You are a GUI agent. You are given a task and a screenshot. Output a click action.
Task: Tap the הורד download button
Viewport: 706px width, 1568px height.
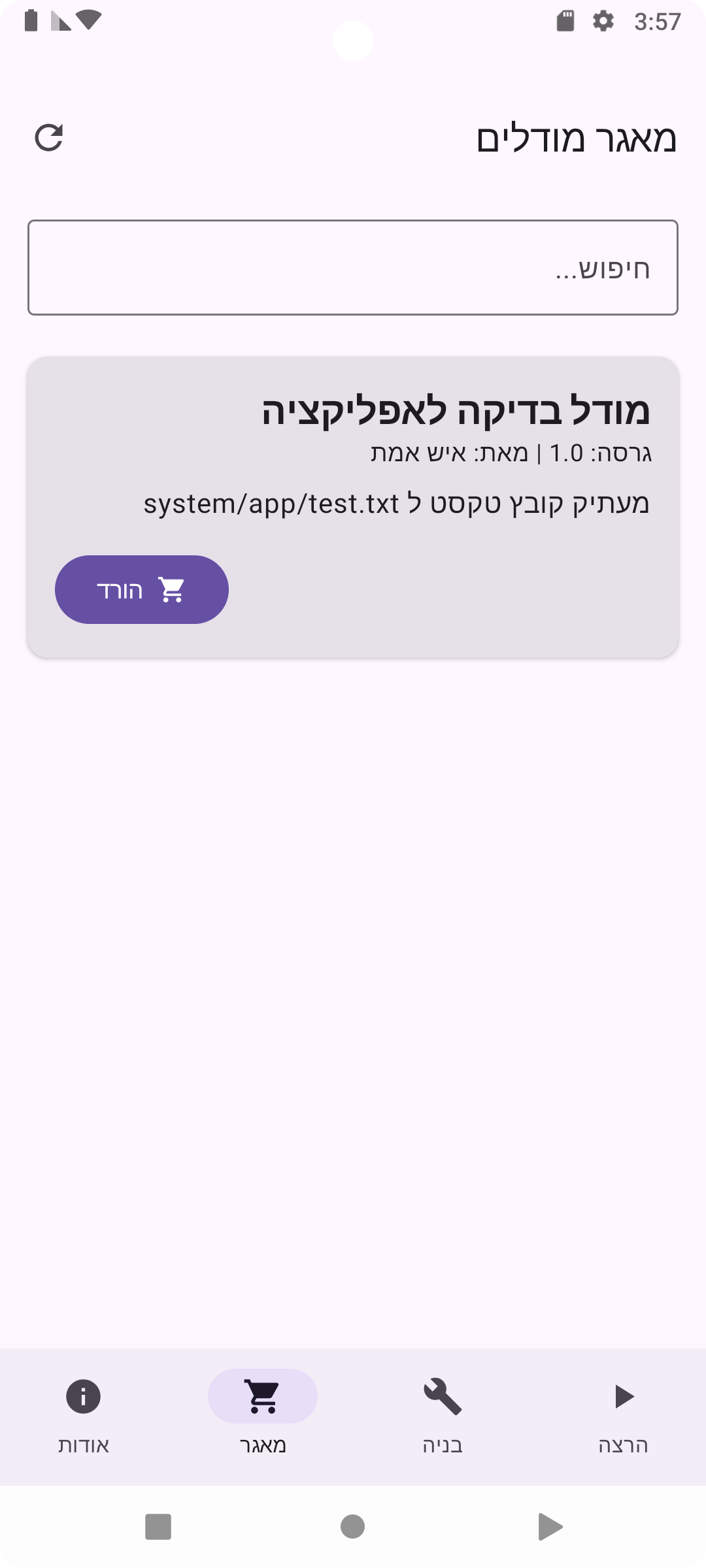pos(142,590)
